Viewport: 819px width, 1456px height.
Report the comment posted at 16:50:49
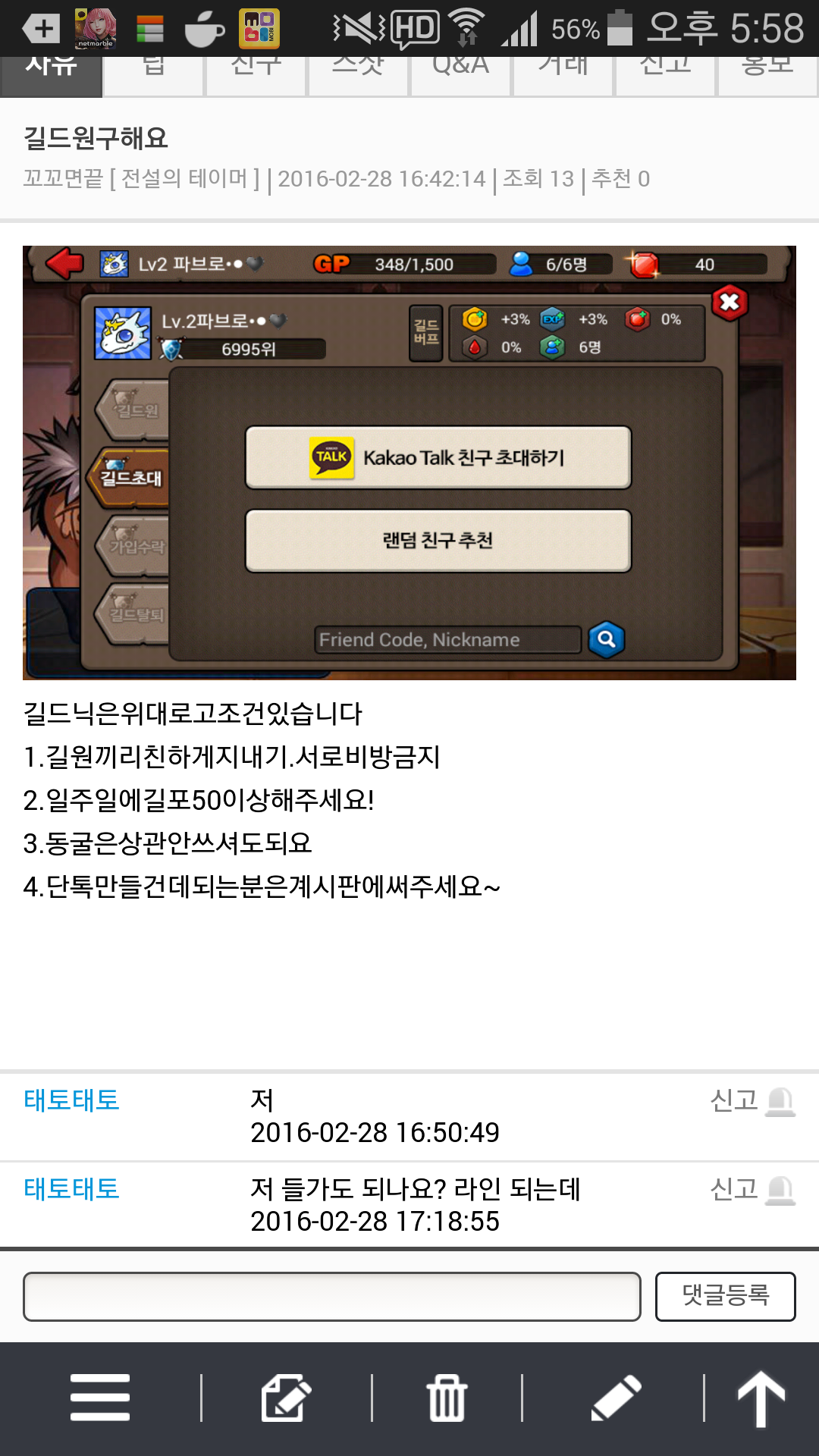pos(751,1100)
